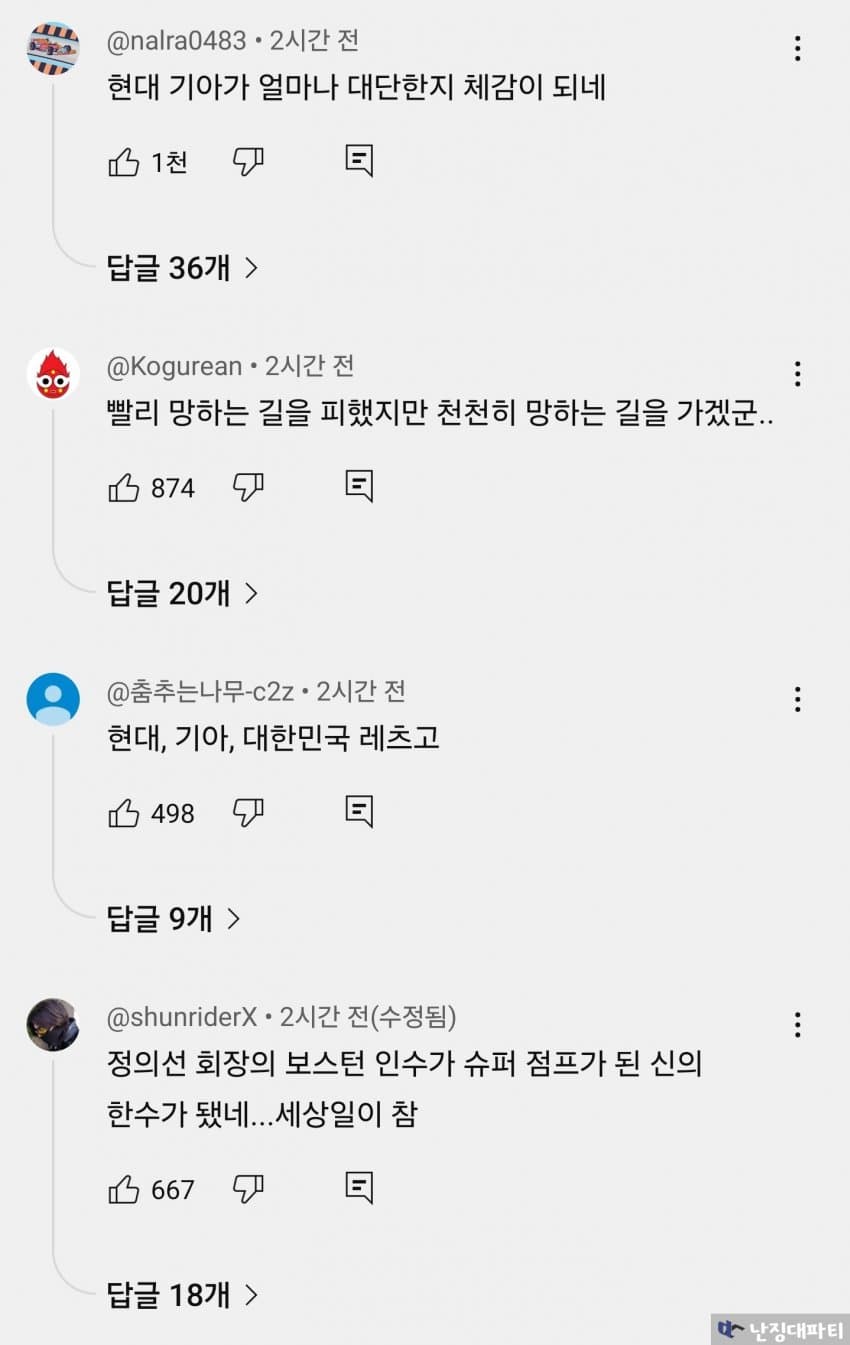Toggle dislike on @shunriderX's comment

247,1189
